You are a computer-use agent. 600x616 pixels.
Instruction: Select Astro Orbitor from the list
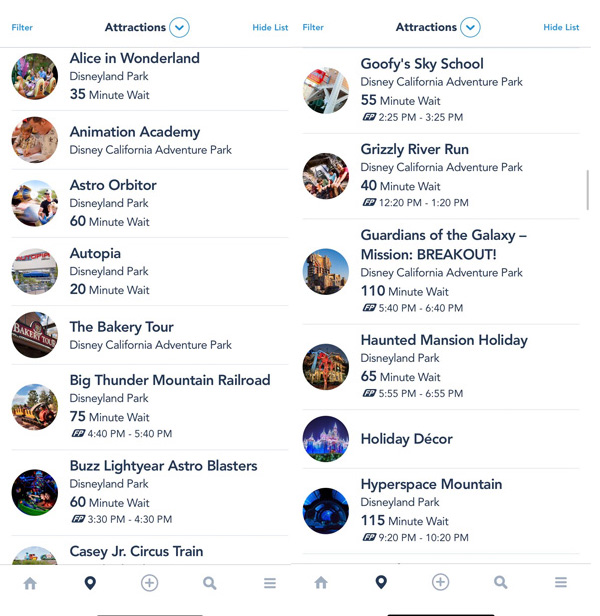tap(113, 185)
